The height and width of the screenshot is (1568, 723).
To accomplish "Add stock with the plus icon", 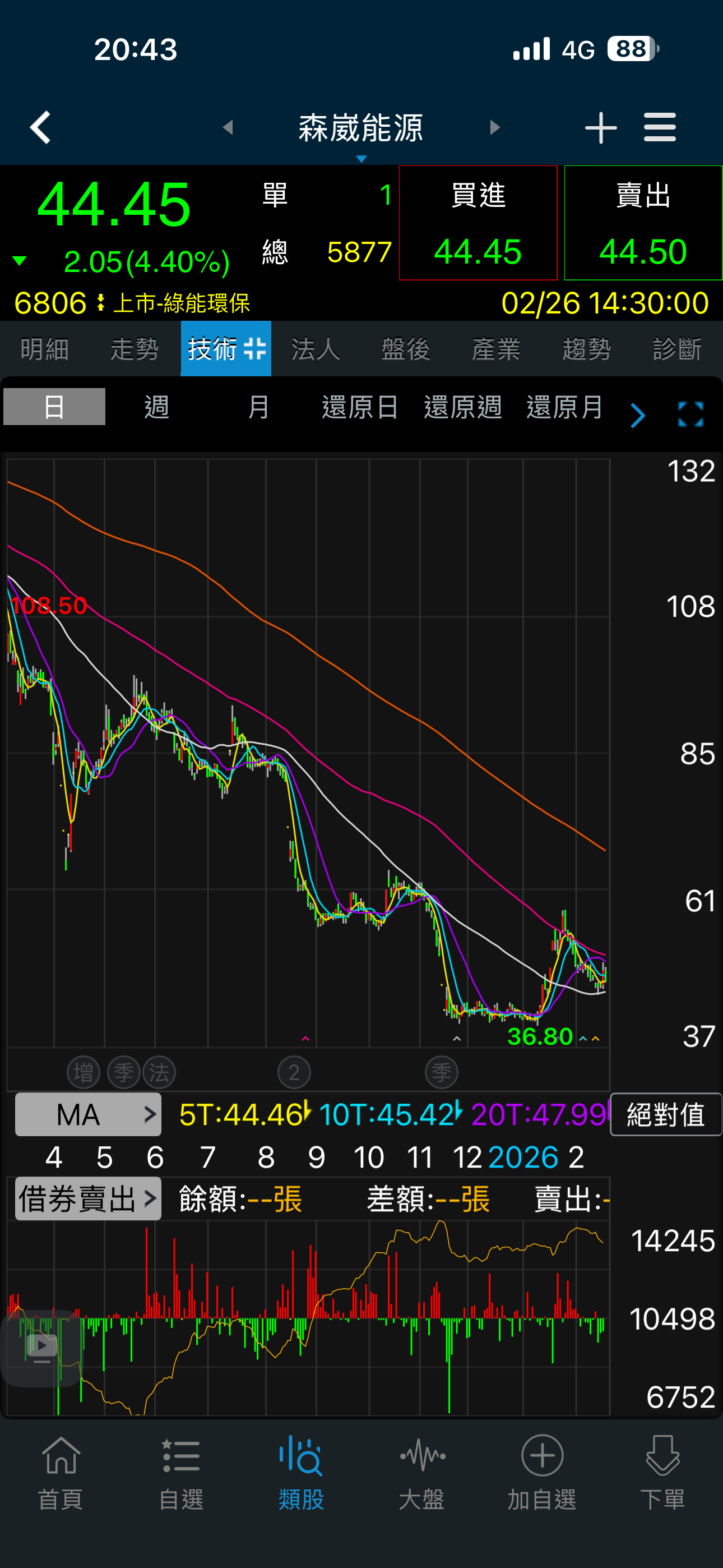I will point(600,128).
